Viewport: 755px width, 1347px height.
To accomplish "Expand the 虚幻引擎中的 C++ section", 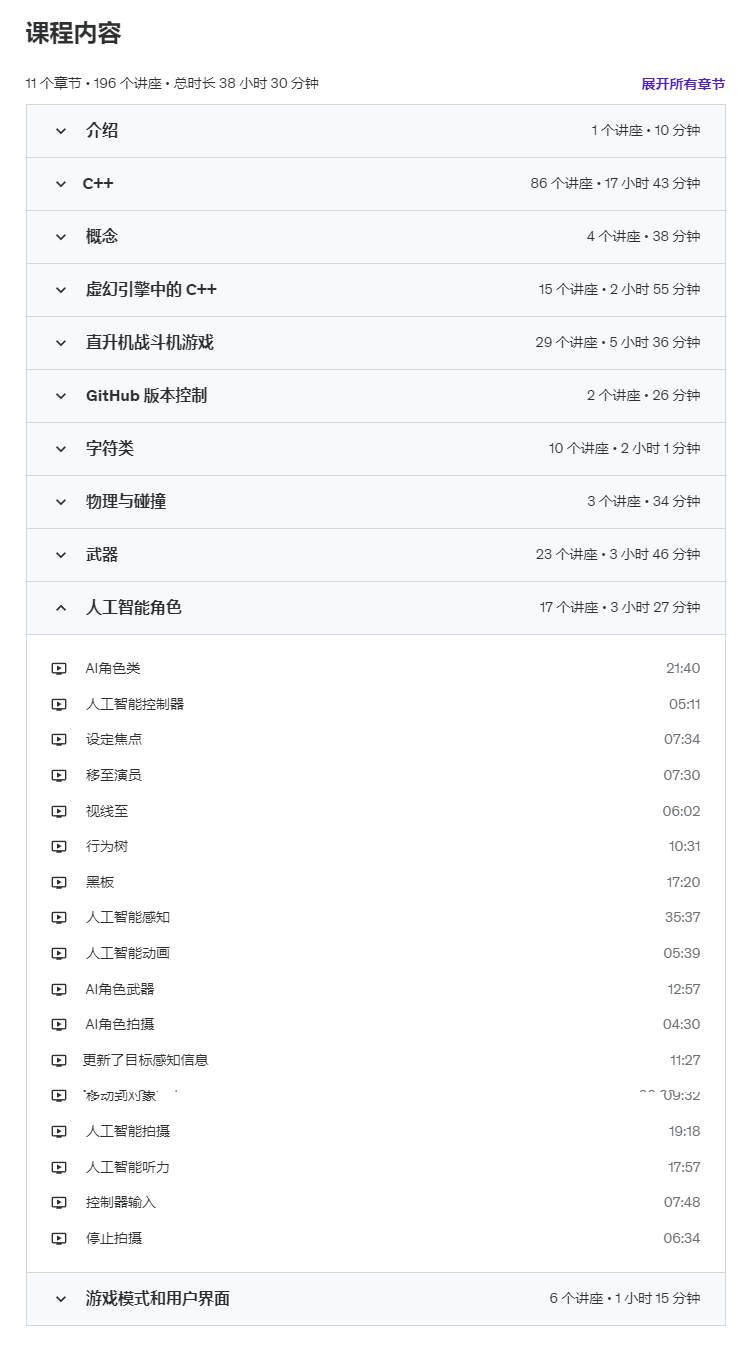I will 376,290.
